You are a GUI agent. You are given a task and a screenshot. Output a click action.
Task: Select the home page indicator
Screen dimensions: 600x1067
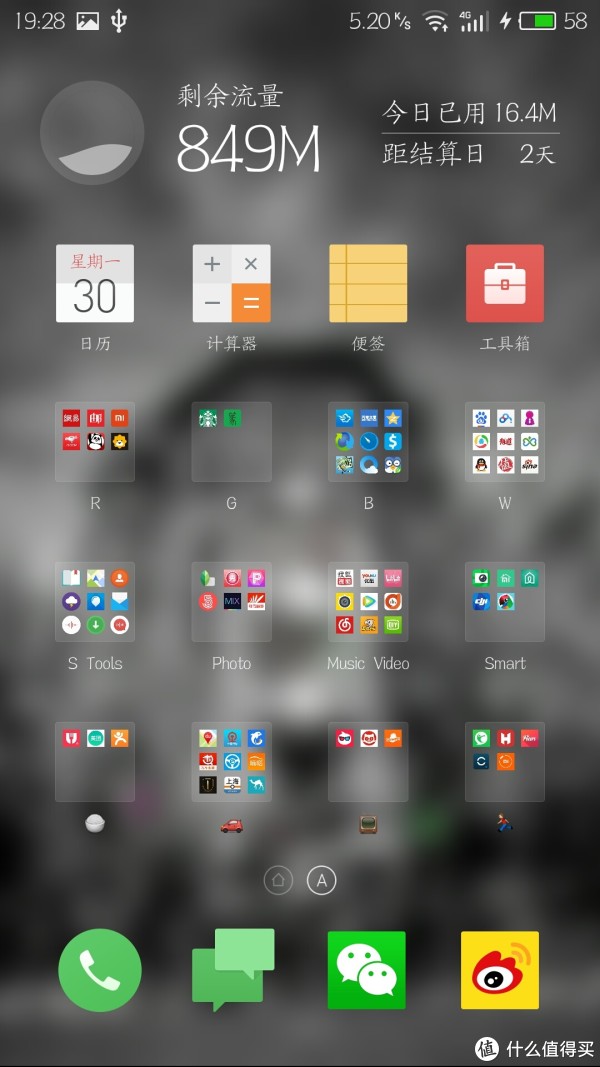[279, 881]
